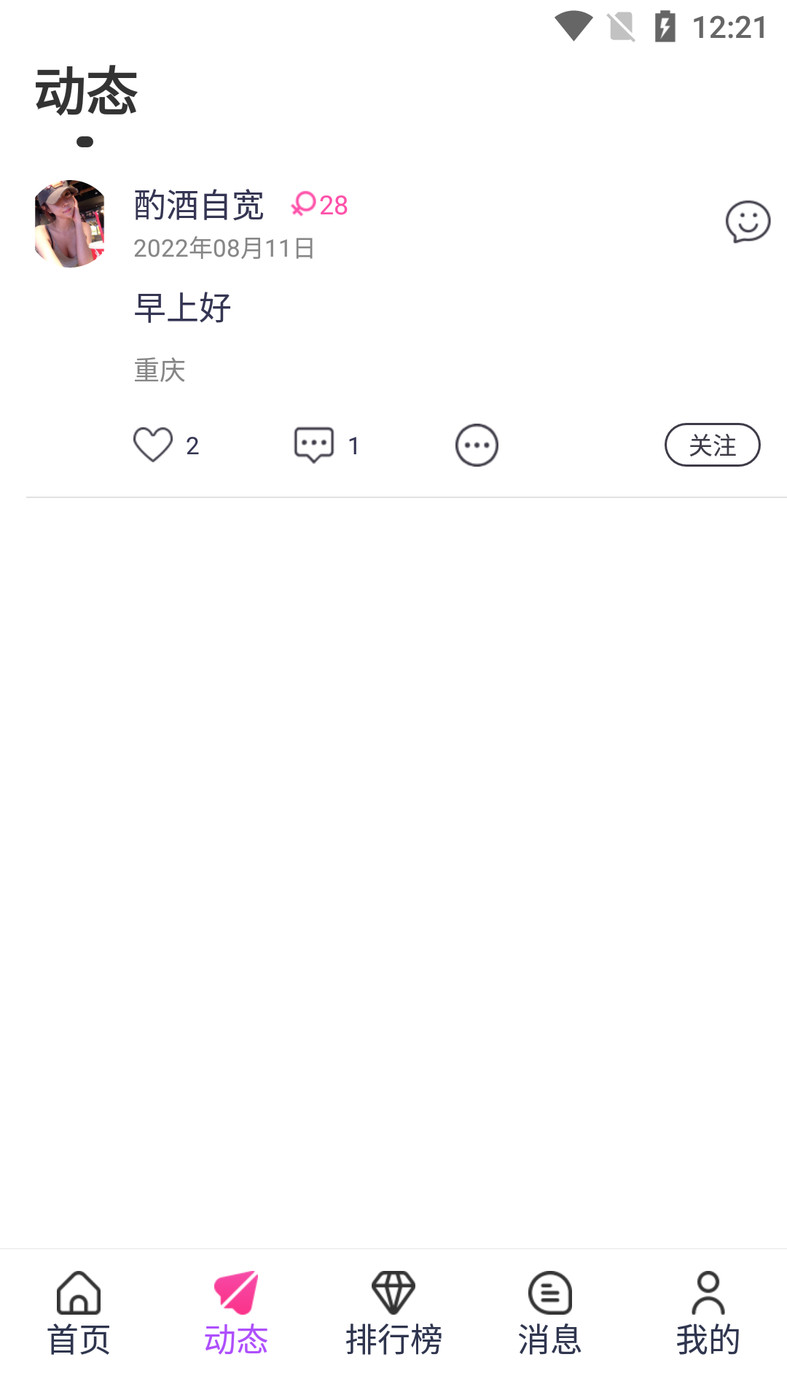Follow the user via 关注 button
This screenshot has width=787, height=1400.
712,444
